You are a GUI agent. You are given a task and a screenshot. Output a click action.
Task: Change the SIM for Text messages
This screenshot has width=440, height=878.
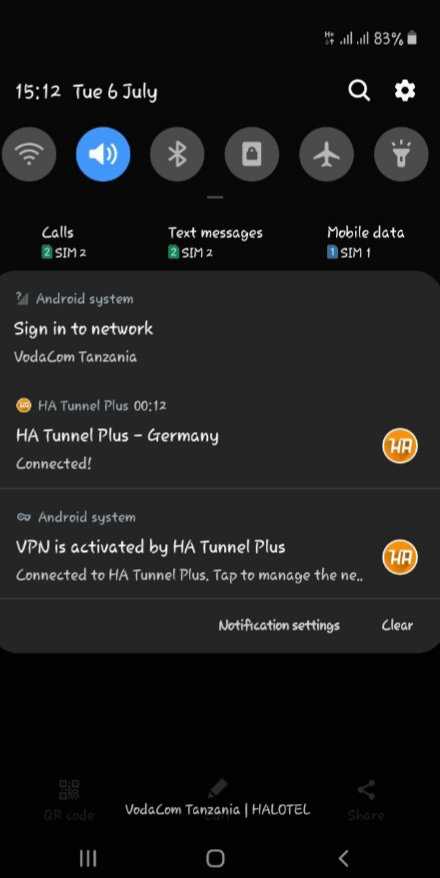point(215,242)
